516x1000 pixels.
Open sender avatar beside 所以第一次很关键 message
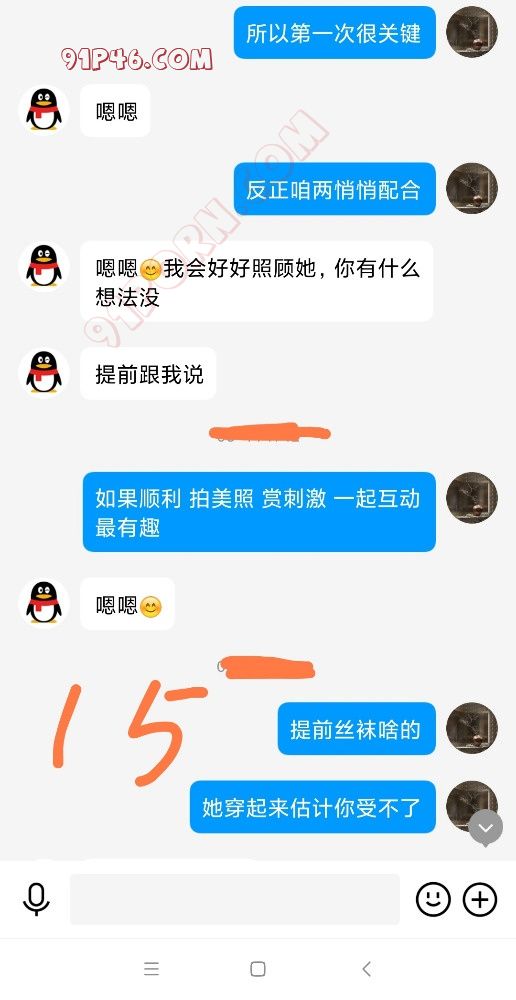point(472,32)
